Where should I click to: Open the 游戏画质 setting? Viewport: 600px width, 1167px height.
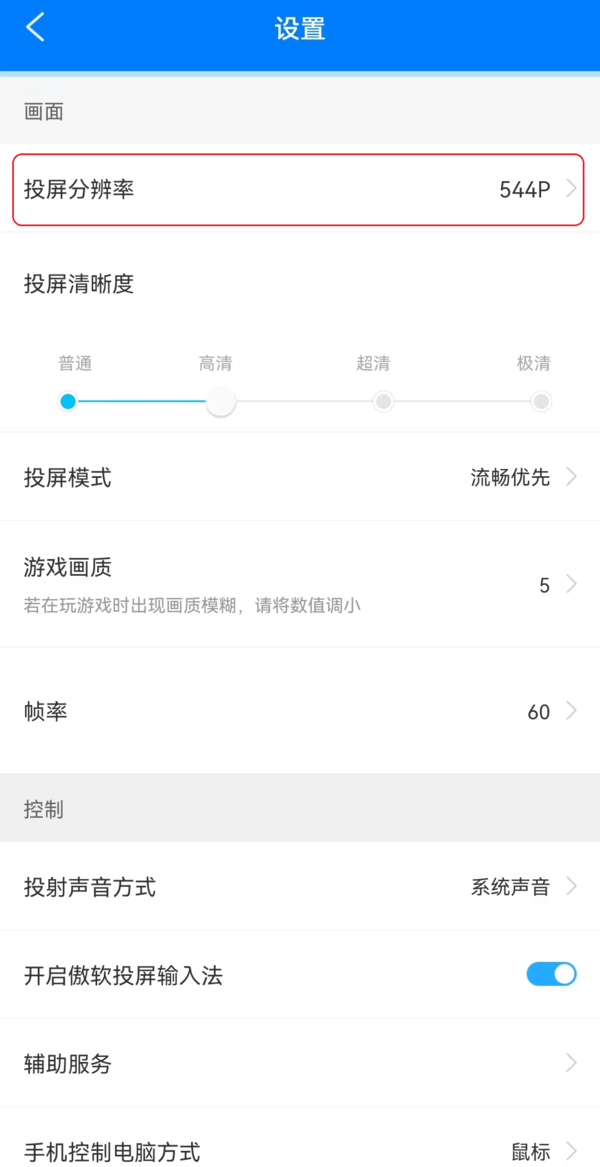point(300,584)
